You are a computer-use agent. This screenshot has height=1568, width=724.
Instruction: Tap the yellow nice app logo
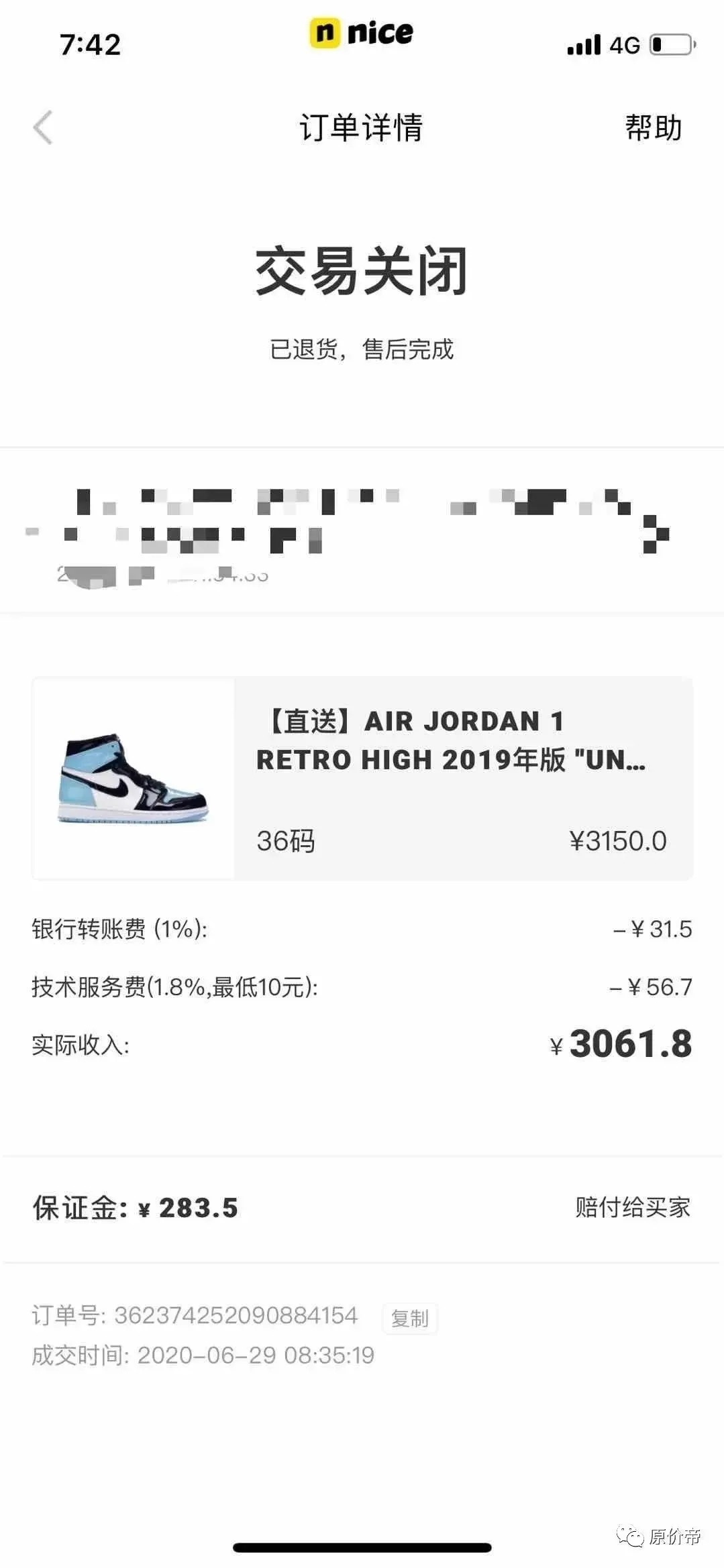[x=360, y=34]
